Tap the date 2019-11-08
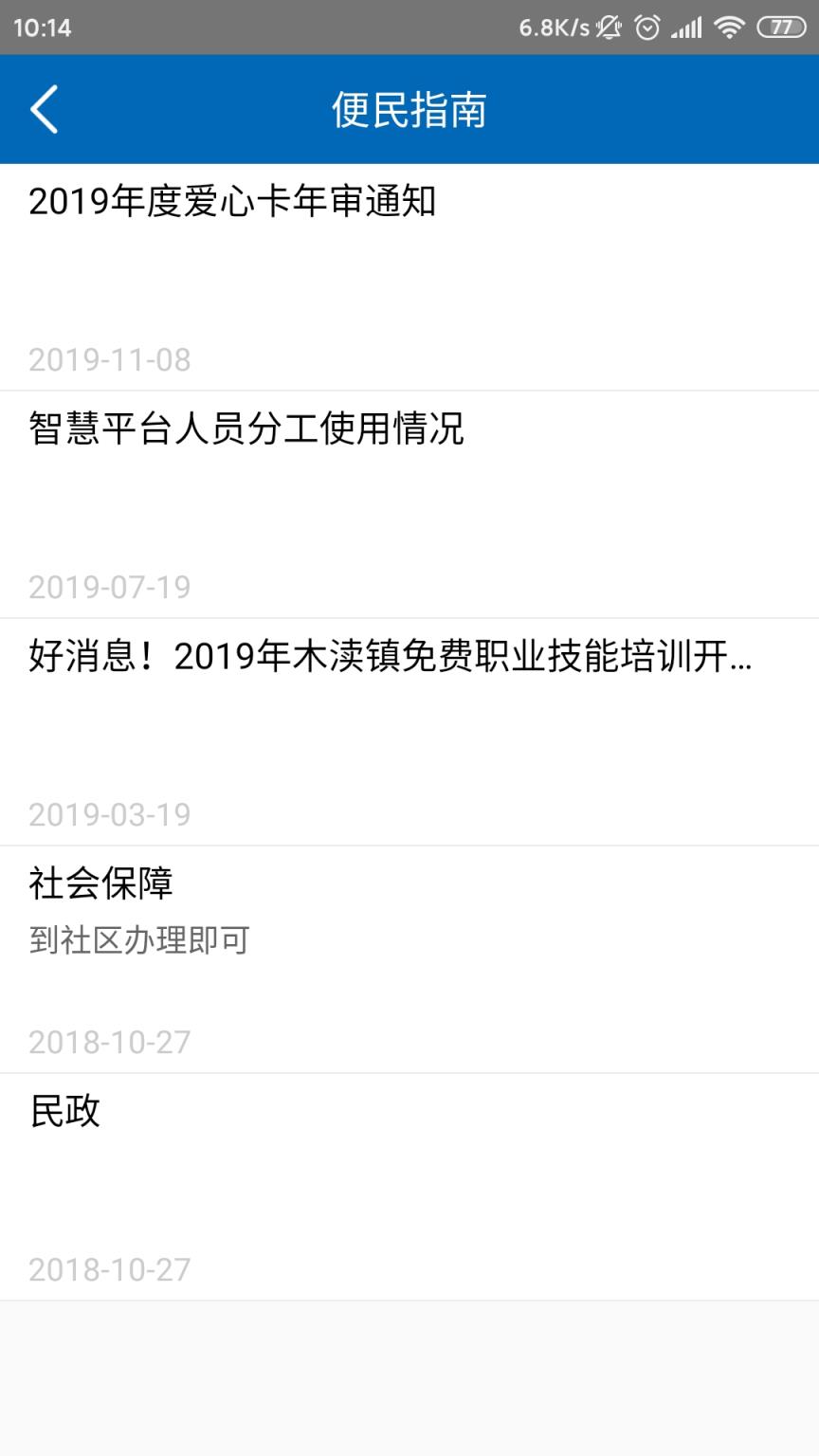This screenshot has width=819, height=1456. click(x=109, y=358)
